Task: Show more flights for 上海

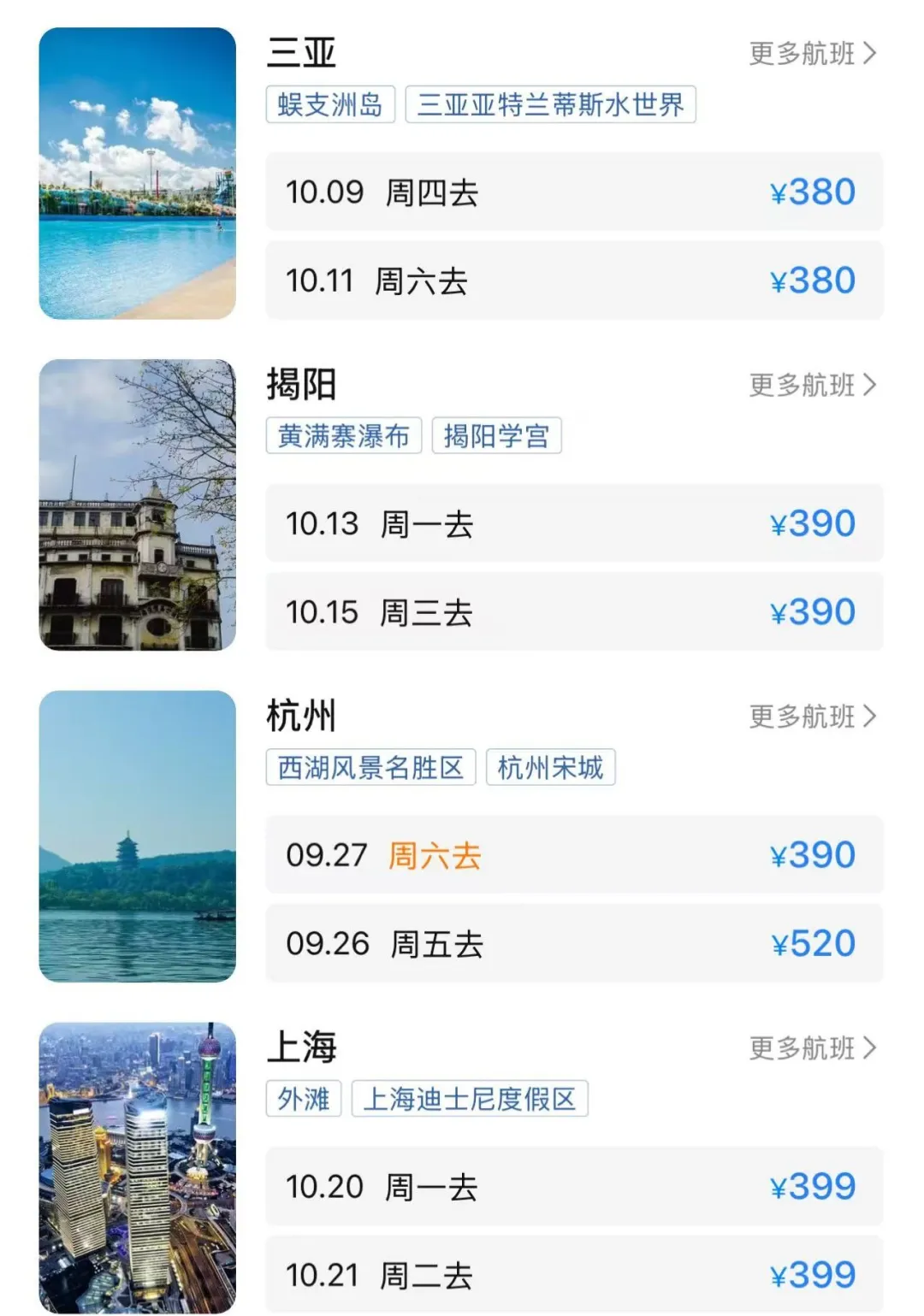Action: tap(812, 1048)
